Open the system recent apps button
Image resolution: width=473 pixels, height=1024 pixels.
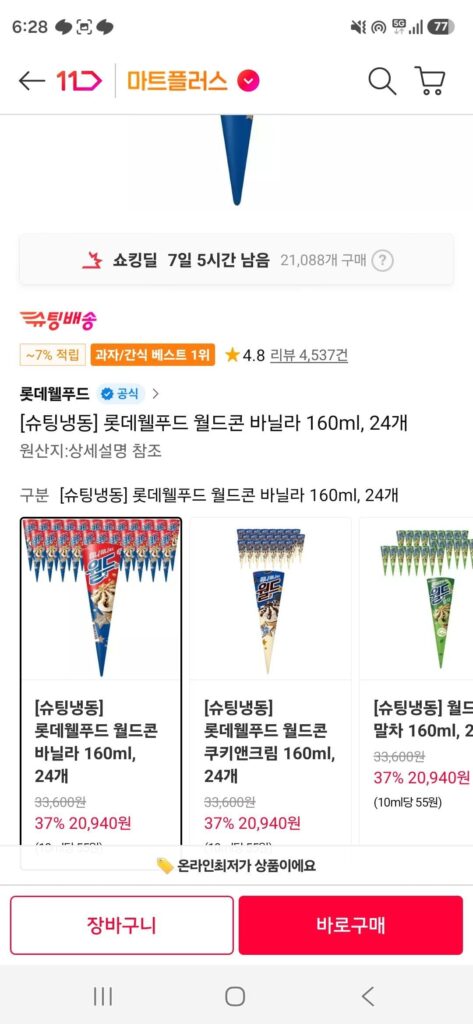(103, 996)
